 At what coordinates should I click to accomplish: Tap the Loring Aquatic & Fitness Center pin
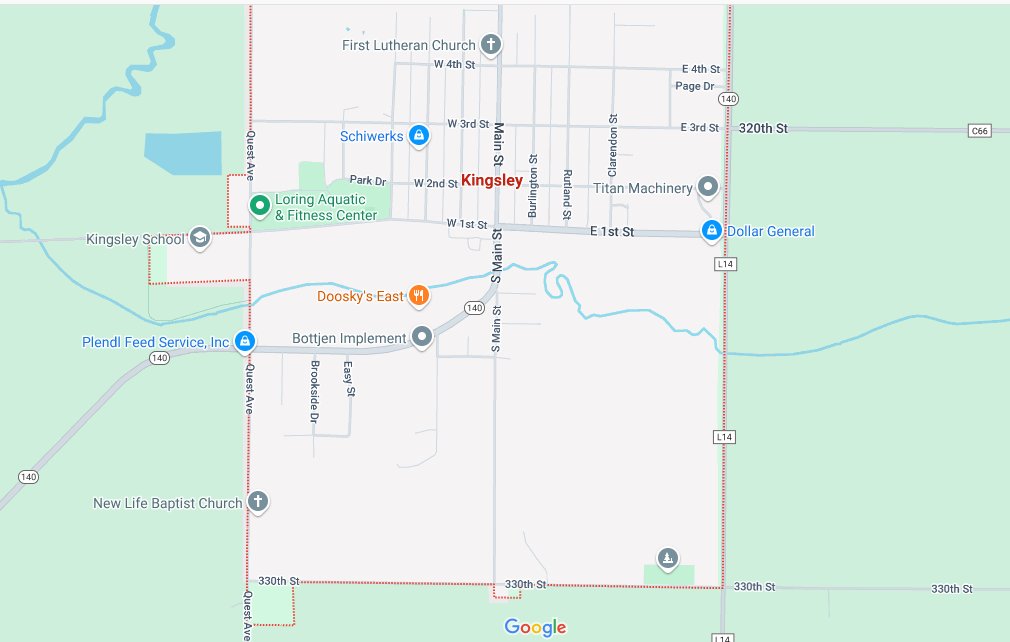coord(259,206)
